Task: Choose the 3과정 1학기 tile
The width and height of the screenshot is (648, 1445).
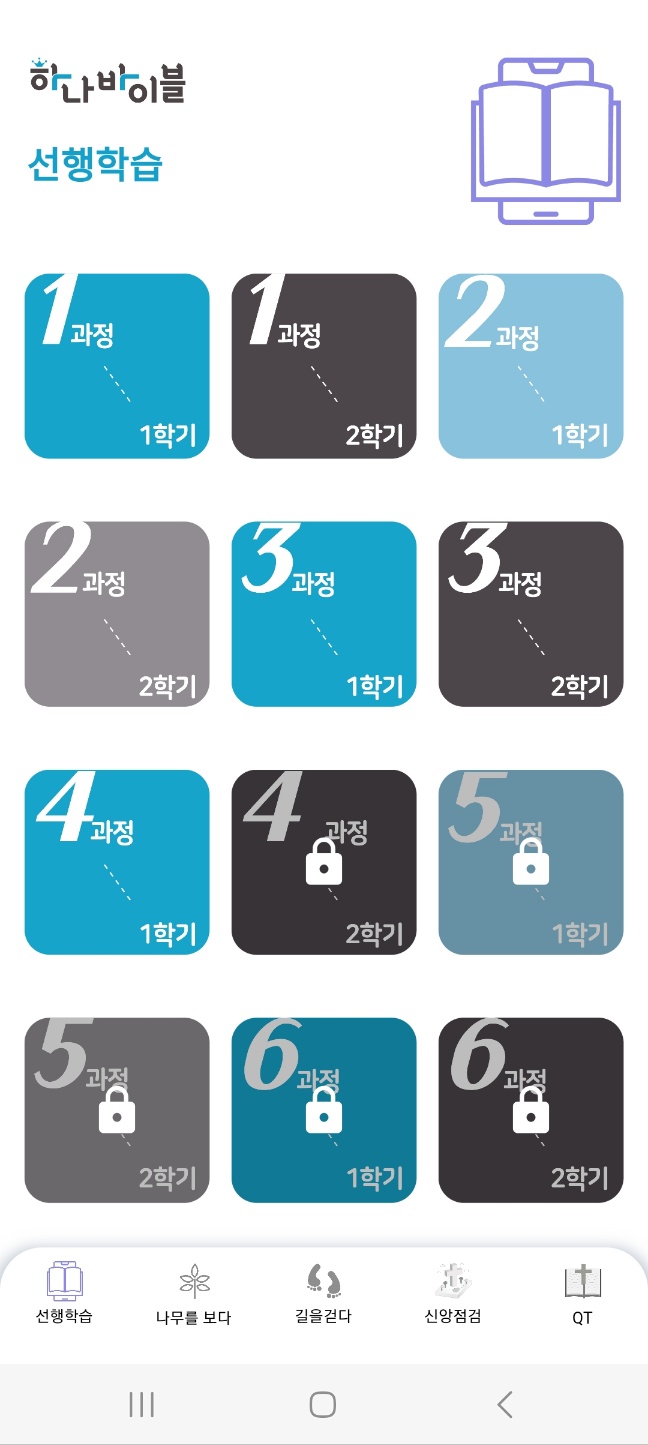Action: coord(324,614)
